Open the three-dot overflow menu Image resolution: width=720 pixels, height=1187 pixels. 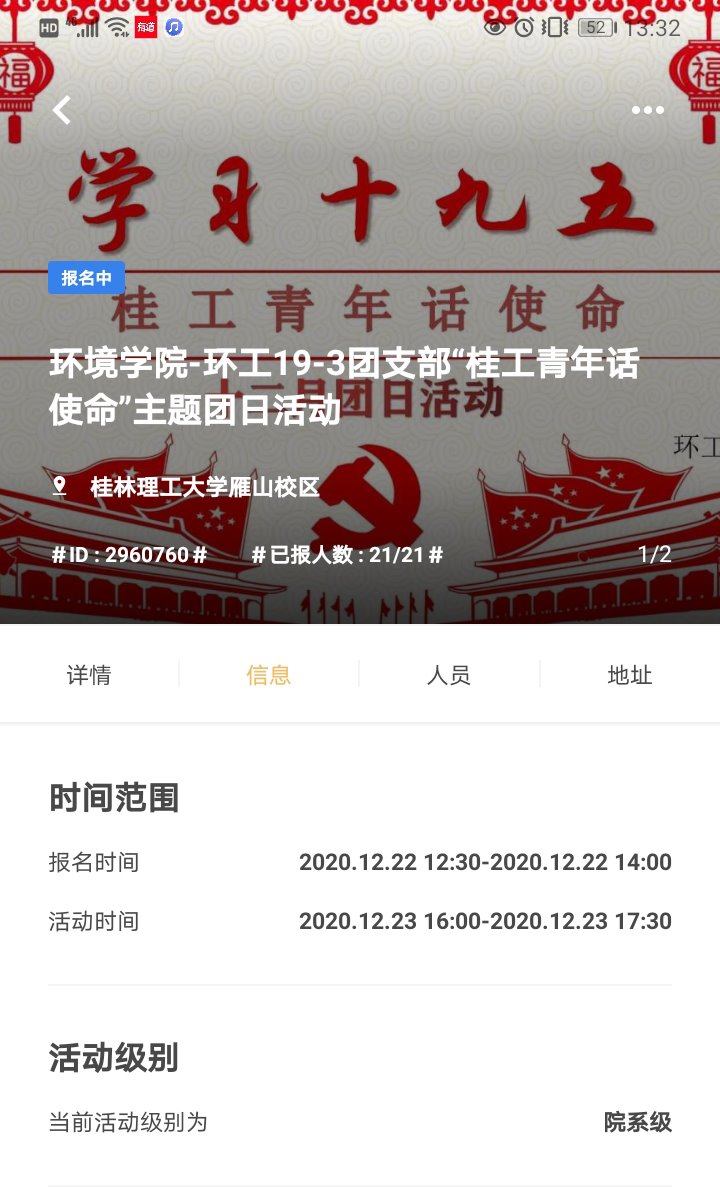click(647, 110)
